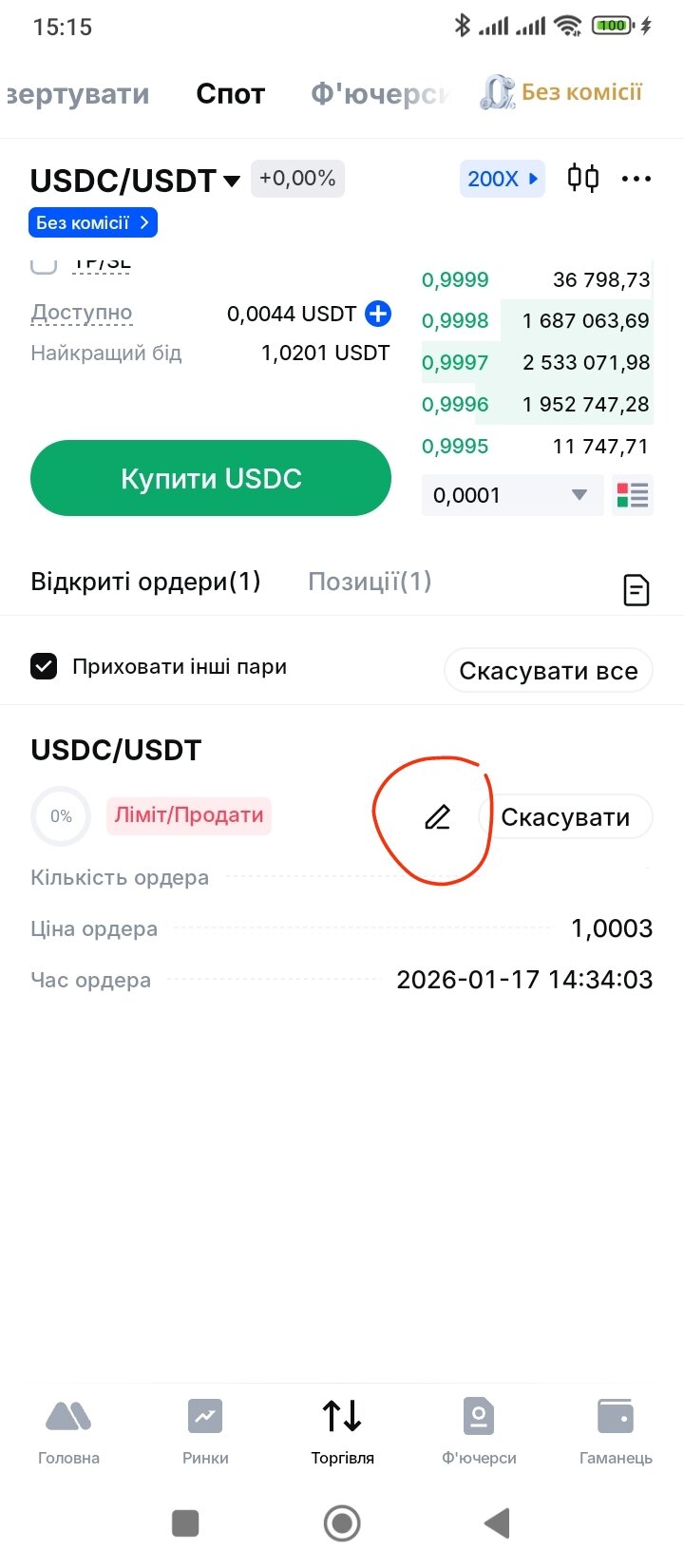Open Головна in bottom navigation
Viewport: 684px width, 1568px height.
click(68, 1430)
